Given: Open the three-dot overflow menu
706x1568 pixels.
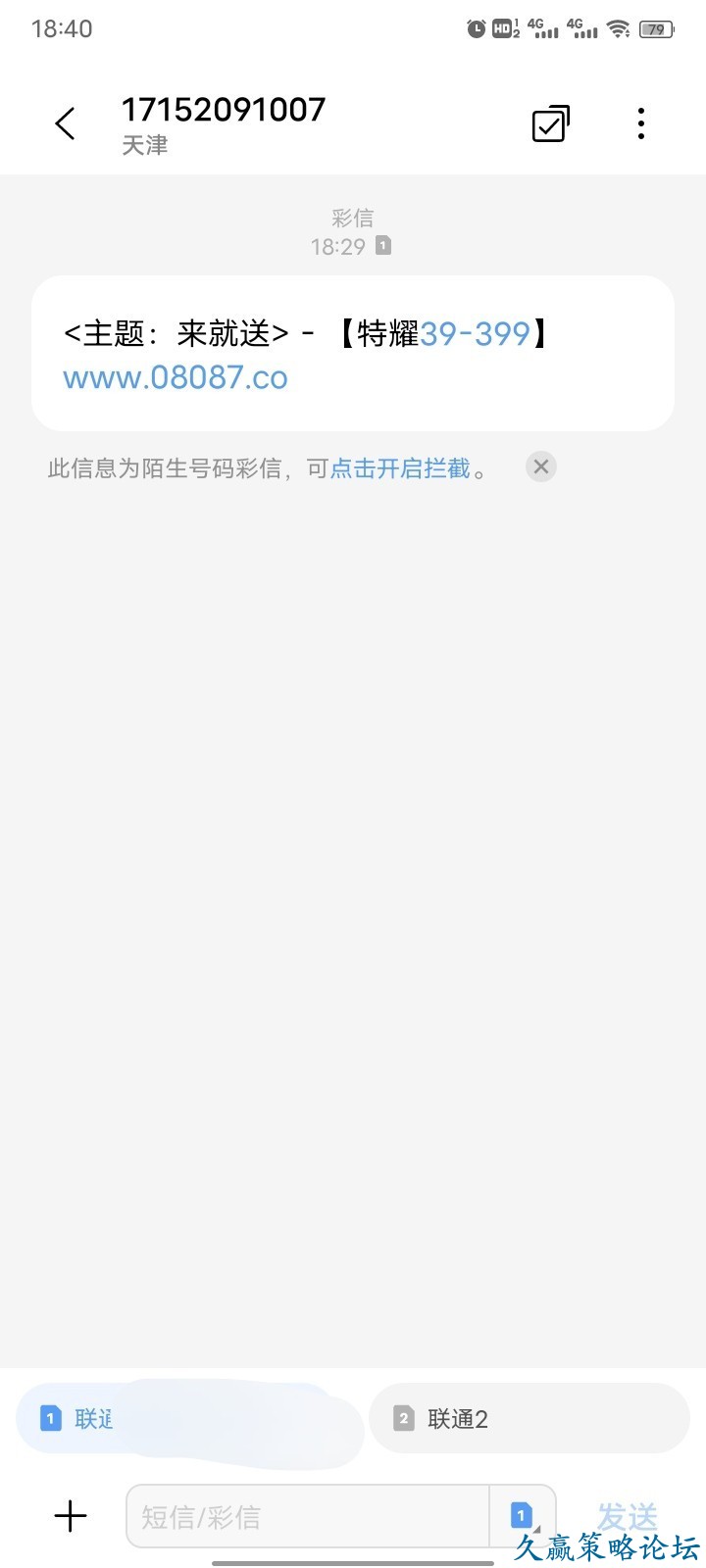Looking at the screenshot, I should pyautogui.click(x=640, y=124).
